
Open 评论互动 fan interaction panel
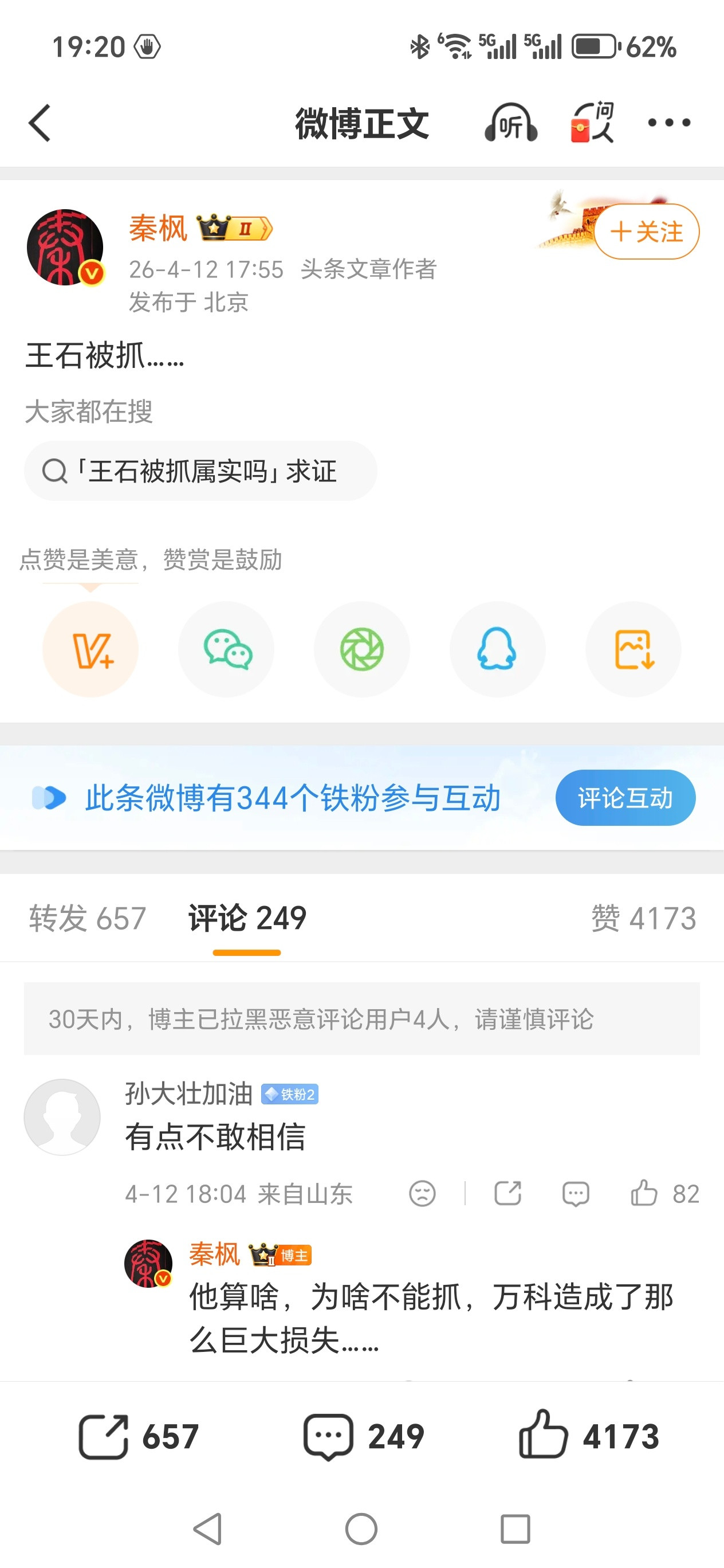click(625, 797)
